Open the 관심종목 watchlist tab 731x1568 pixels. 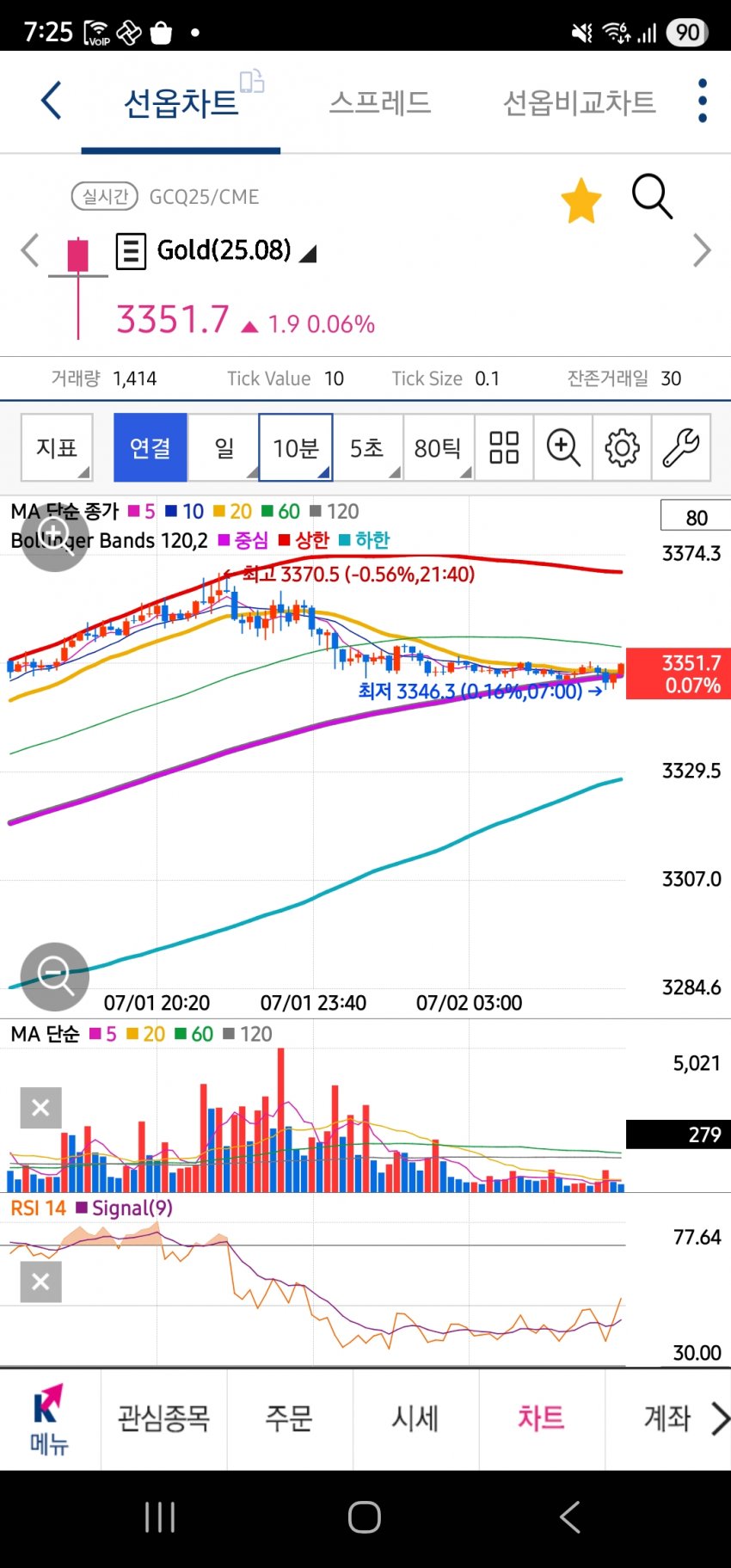coord(163,1417)
